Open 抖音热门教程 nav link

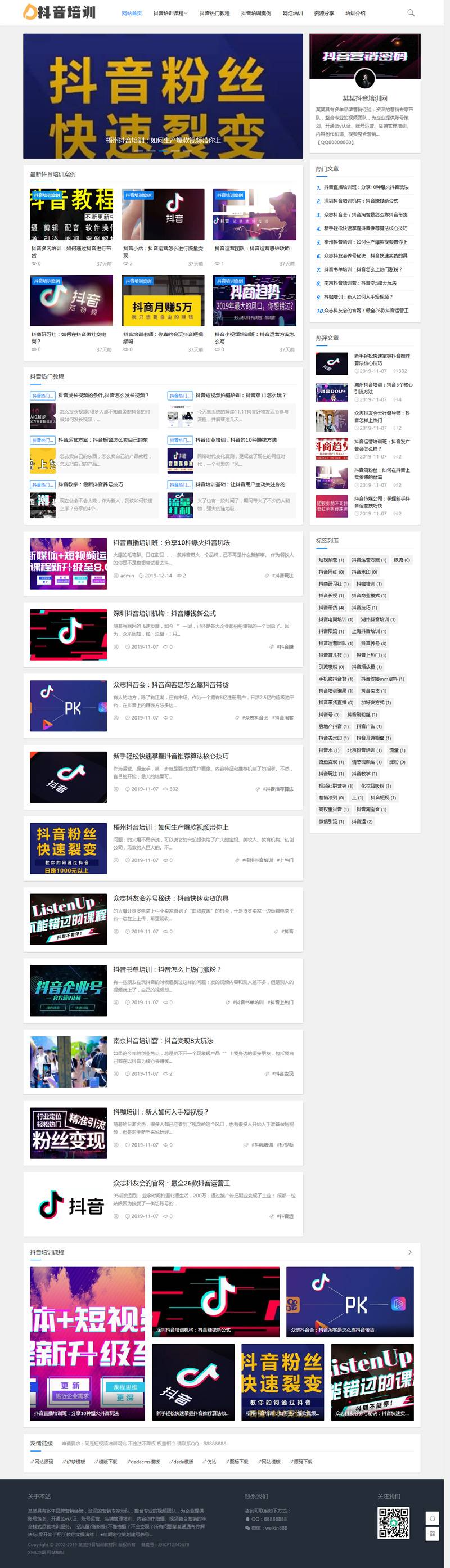click(214, 13)
